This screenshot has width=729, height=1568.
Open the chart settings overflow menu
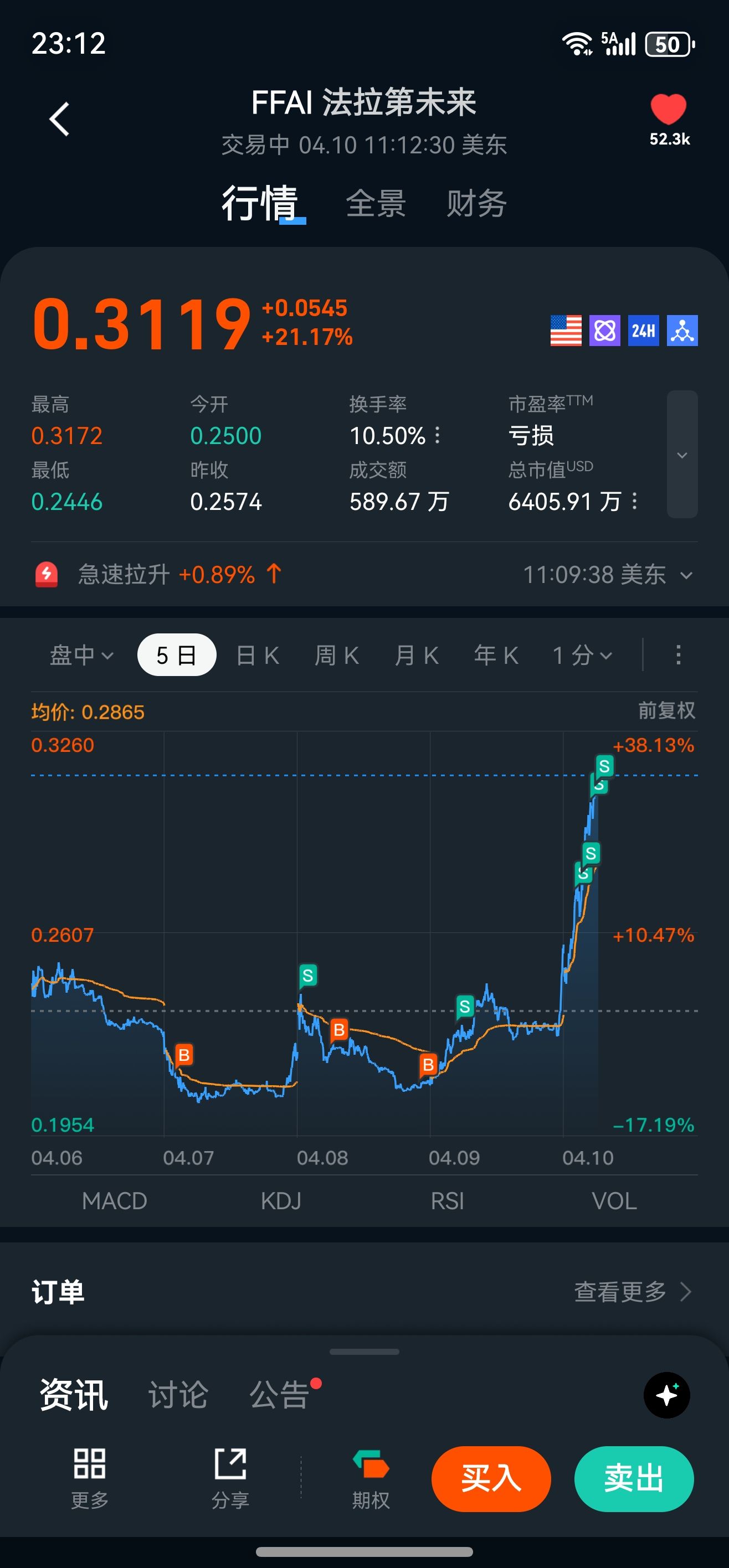tap(678, 656)
